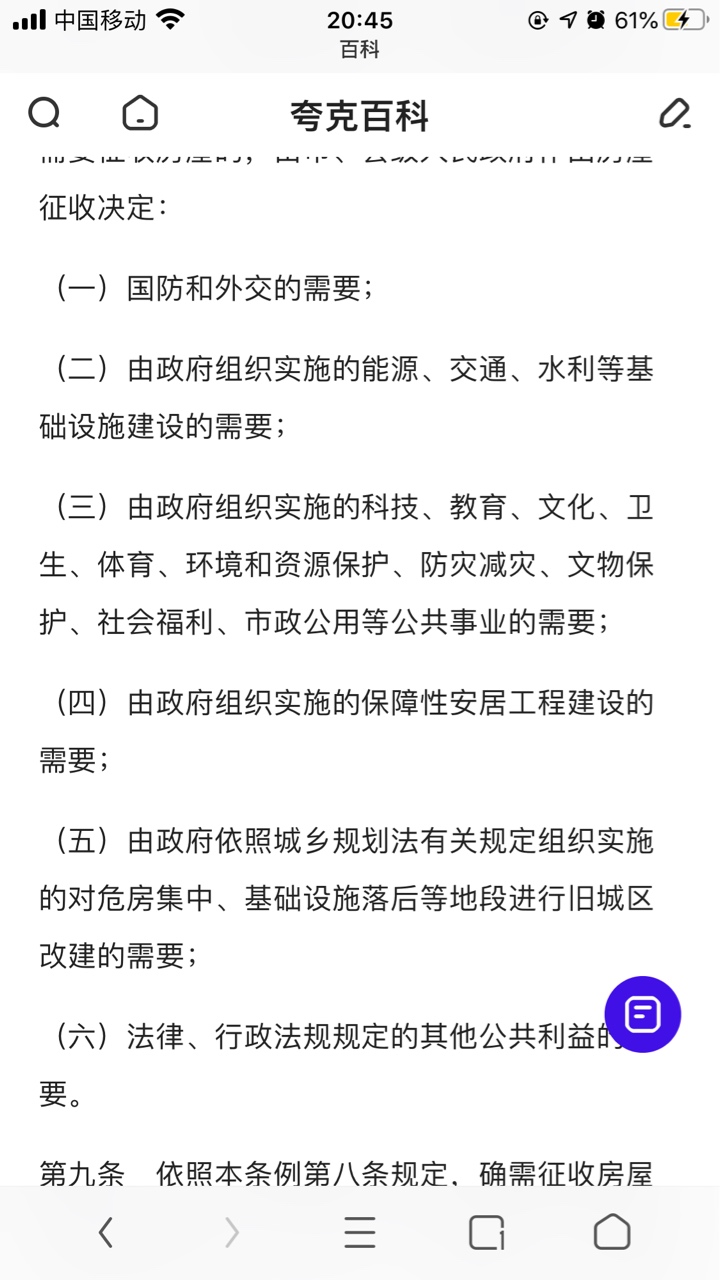Open the search icon in the top bar
Viewport: 720px width, 1280px height.
tap(44, 114)
